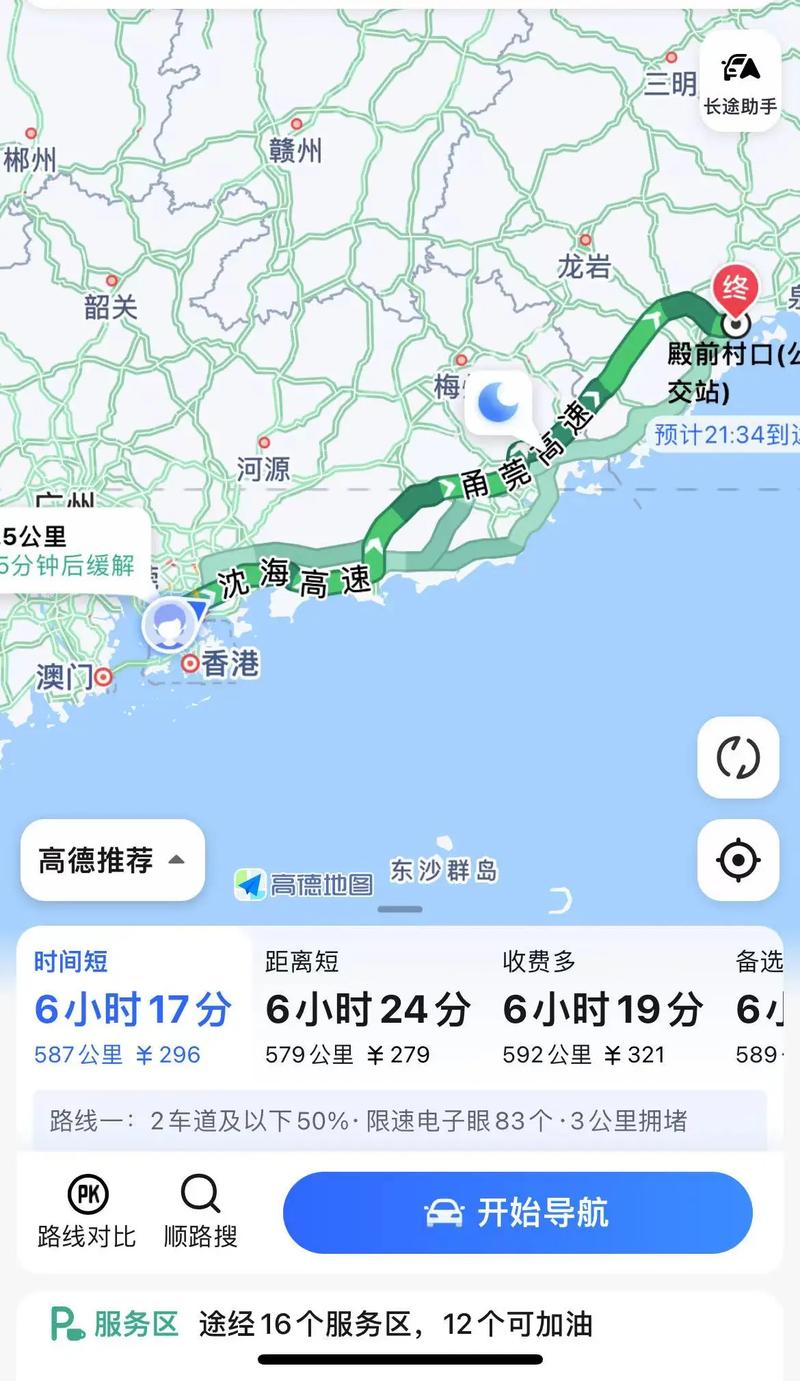Tap the route refresh icon
The image size is (800, 1381).
(x=737, y=759)
